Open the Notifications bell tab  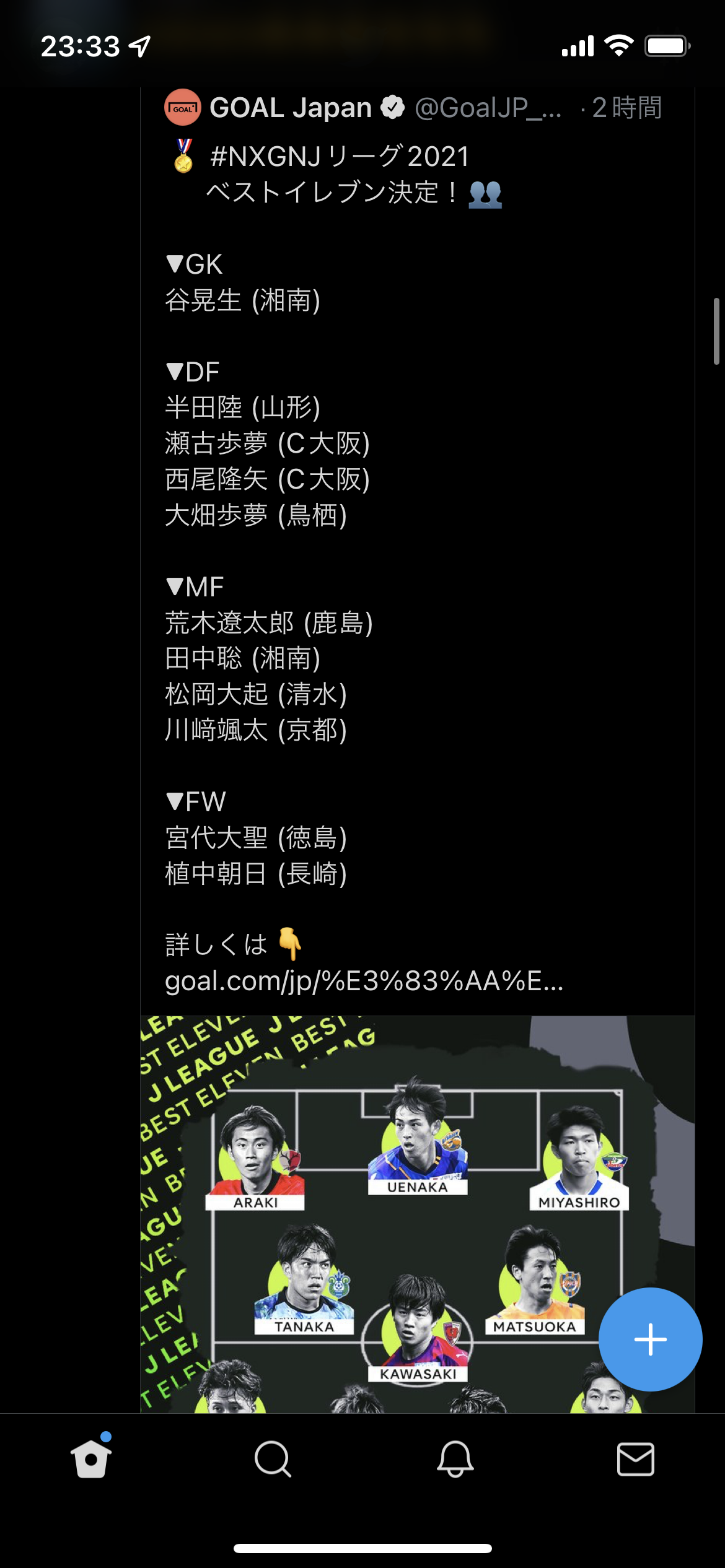455,1459
